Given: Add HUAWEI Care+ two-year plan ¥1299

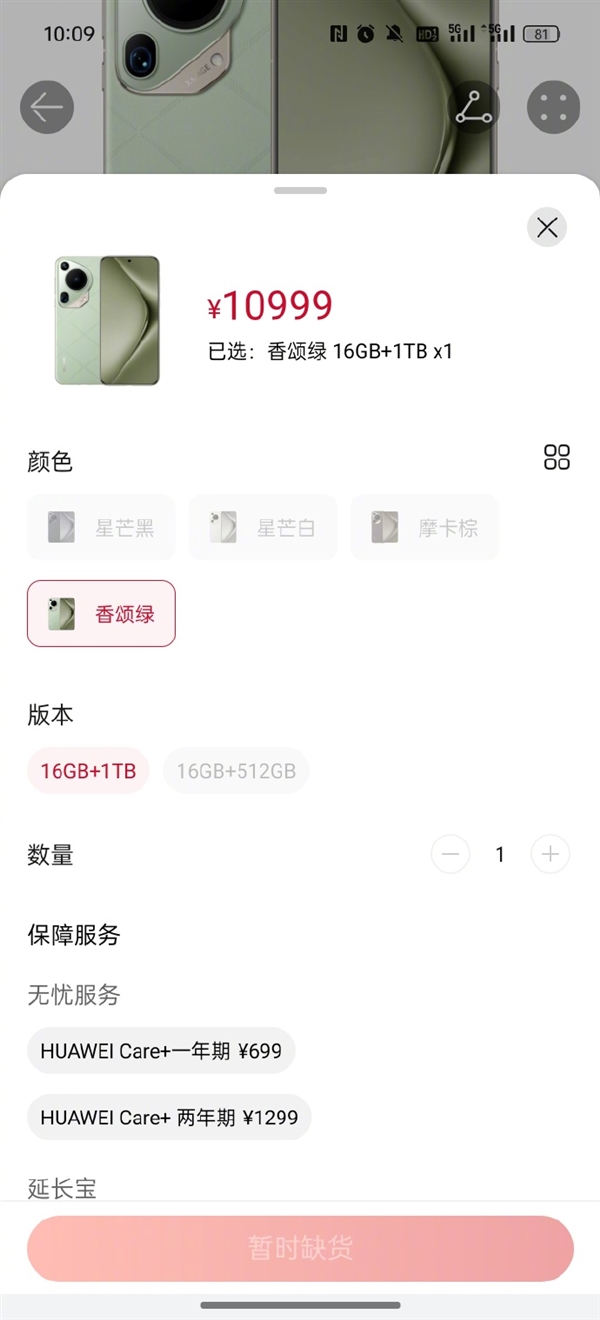Looking at the screenshot, I should pyautogui.click(x=169, y=1117).
